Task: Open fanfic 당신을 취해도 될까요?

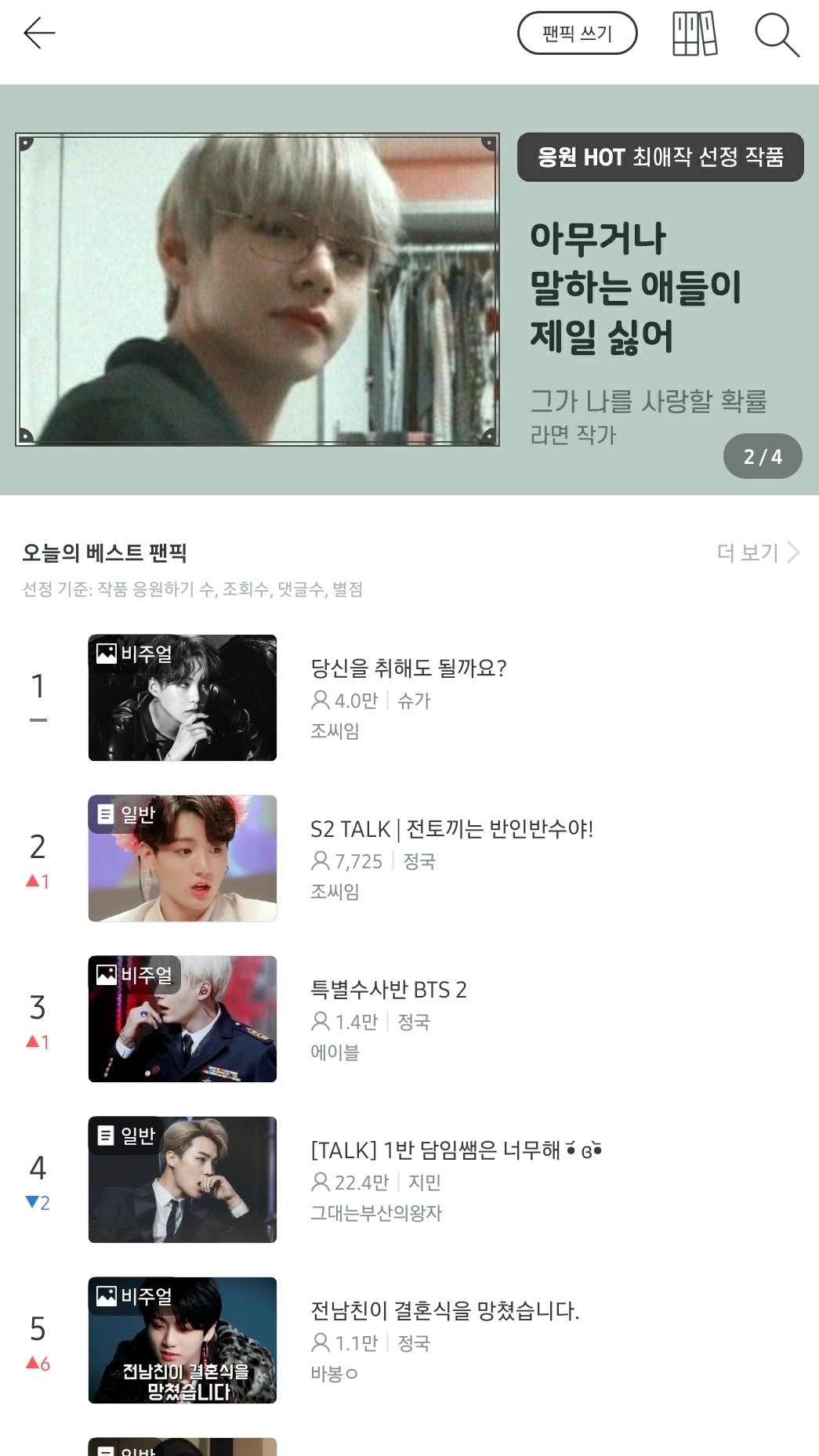Action: [408, 668]
